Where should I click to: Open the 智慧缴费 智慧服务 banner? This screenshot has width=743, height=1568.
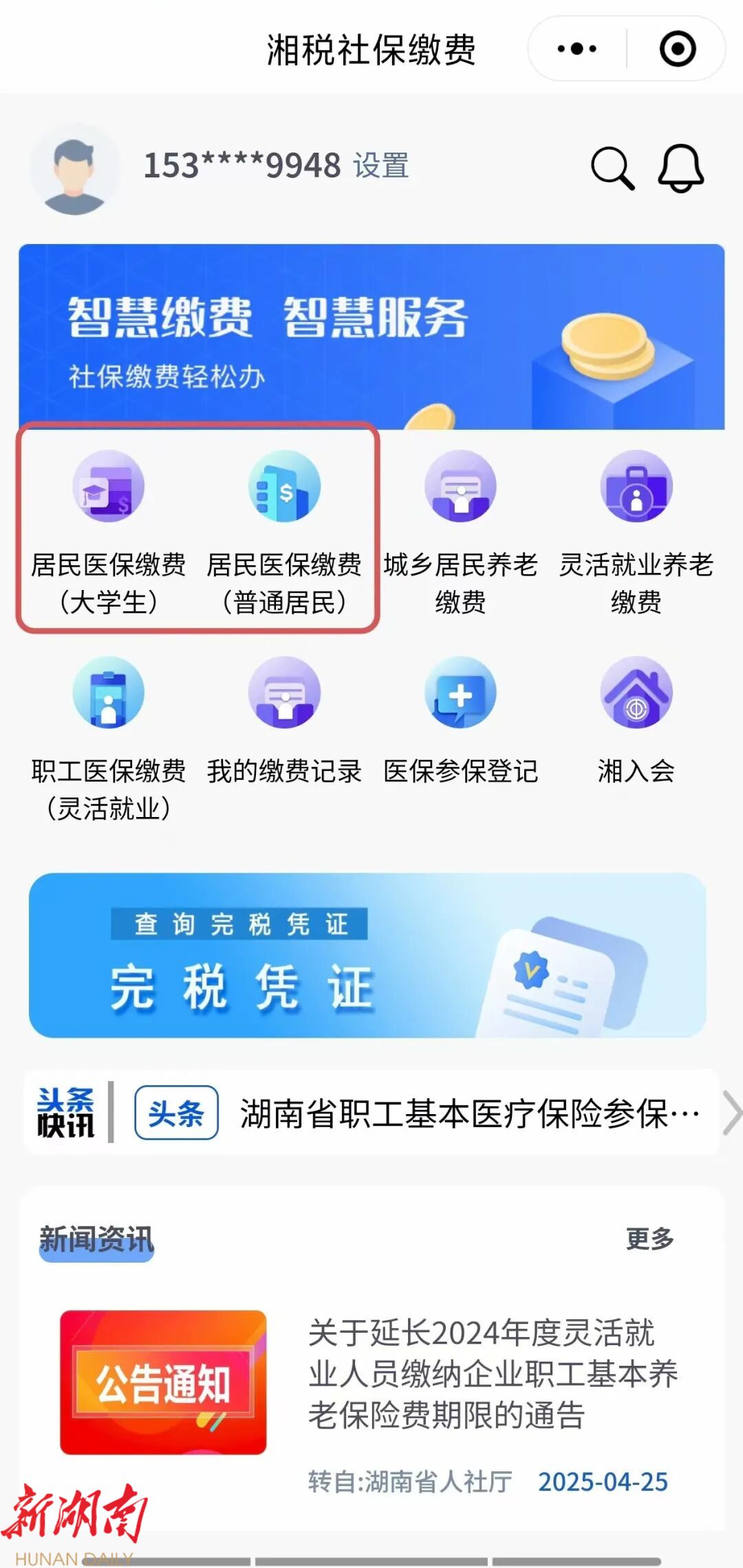(371, 337)
